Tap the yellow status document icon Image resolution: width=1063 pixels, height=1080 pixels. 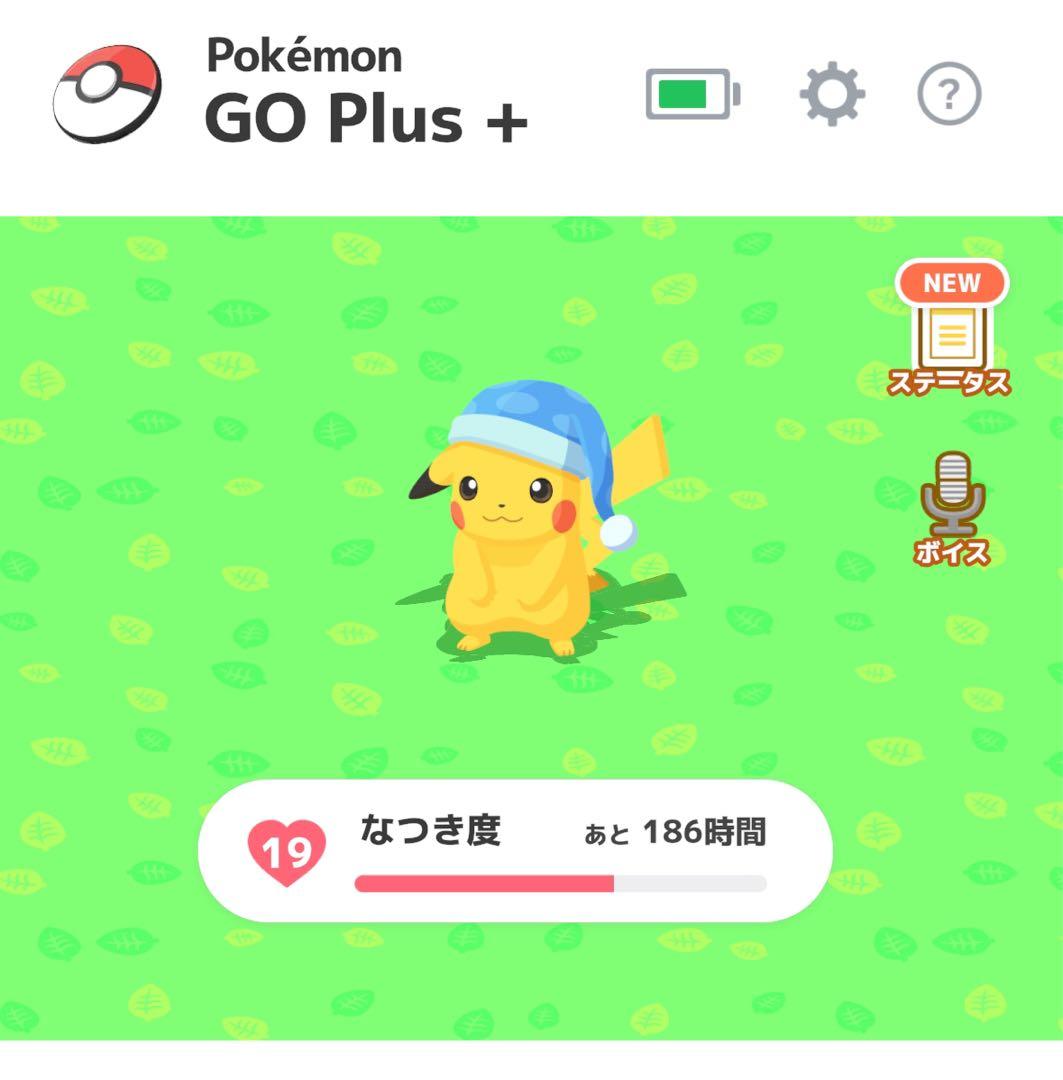(952, 335)
